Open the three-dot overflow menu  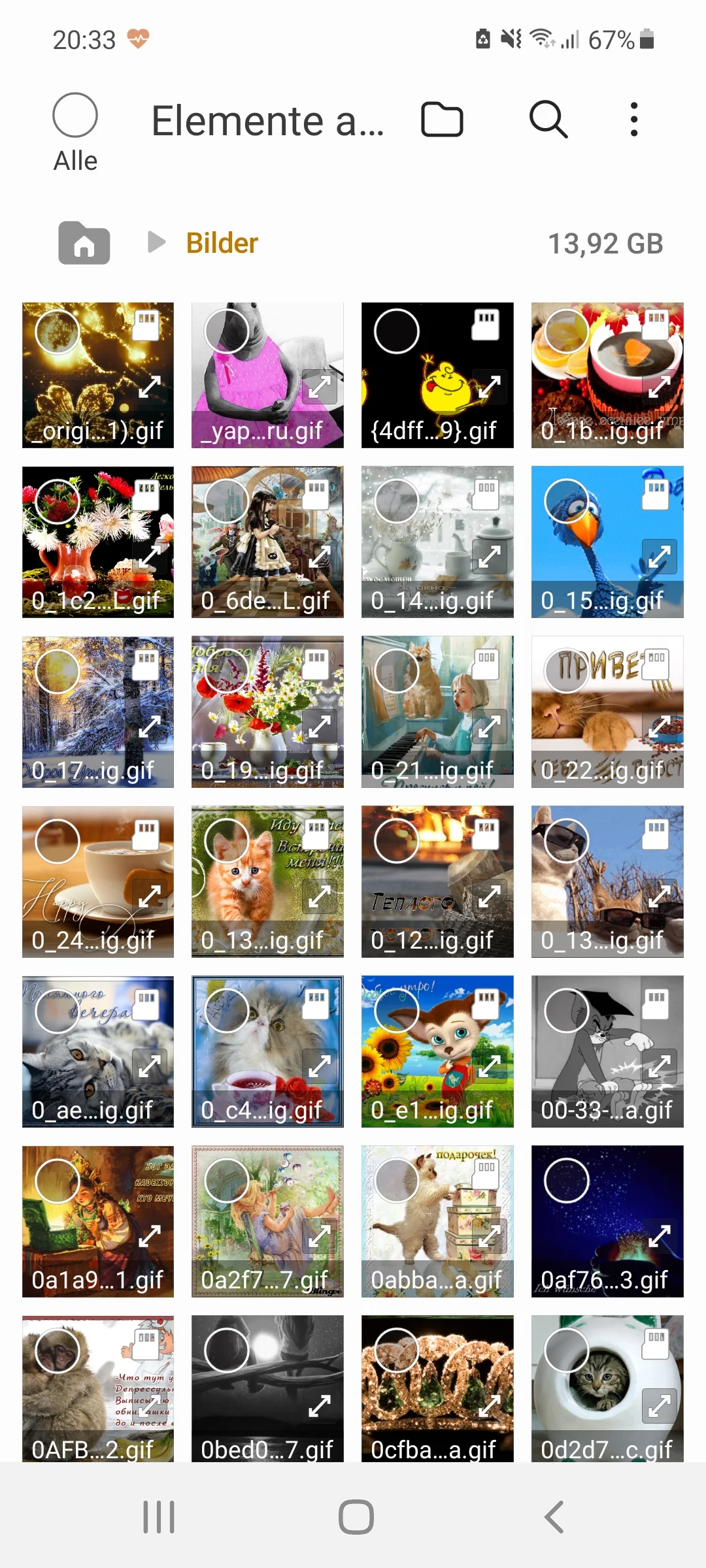[633, 120]
